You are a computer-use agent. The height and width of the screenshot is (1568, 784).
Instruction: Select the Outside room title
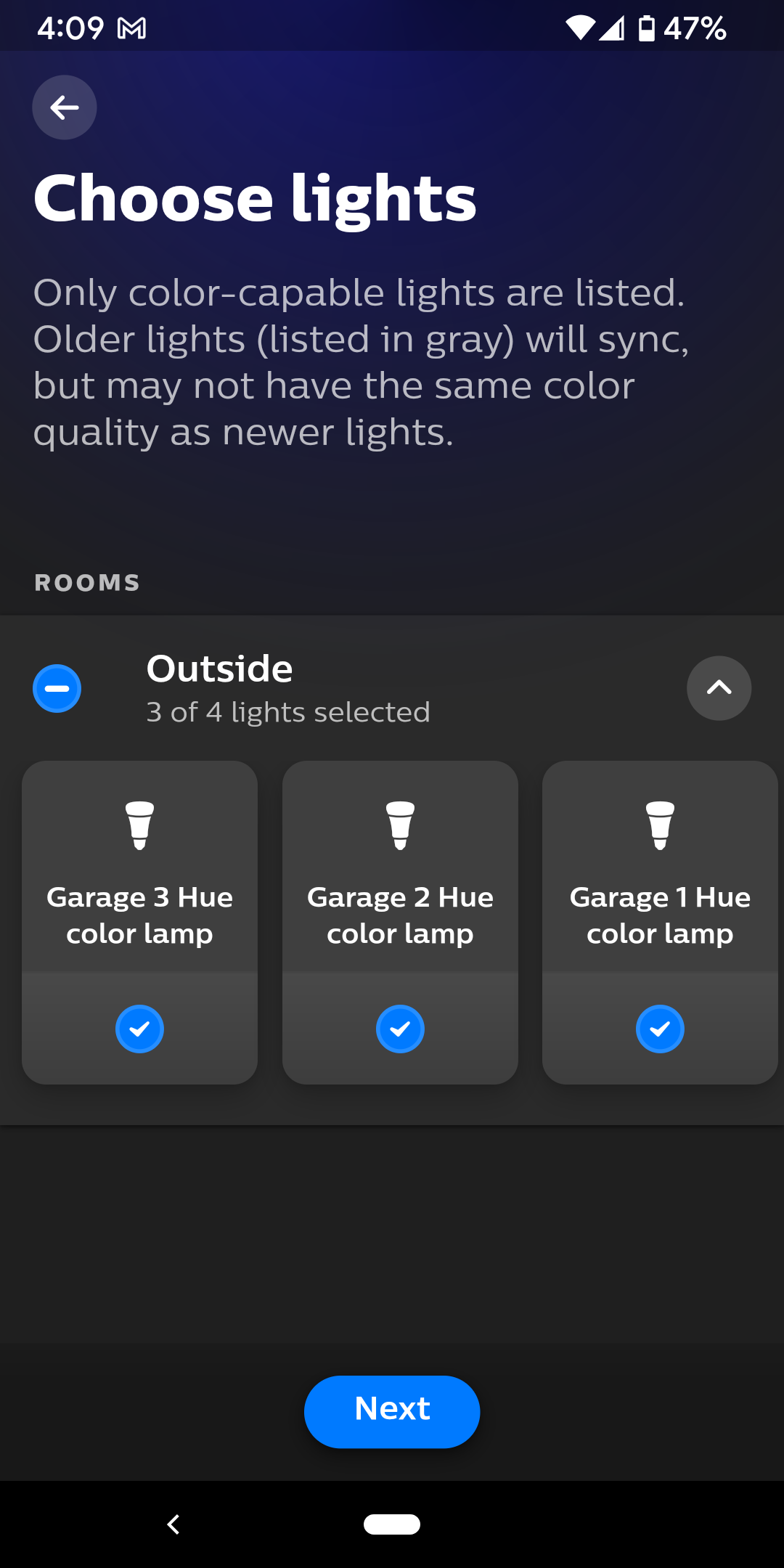pyautogui.click(x=219, y=669)
